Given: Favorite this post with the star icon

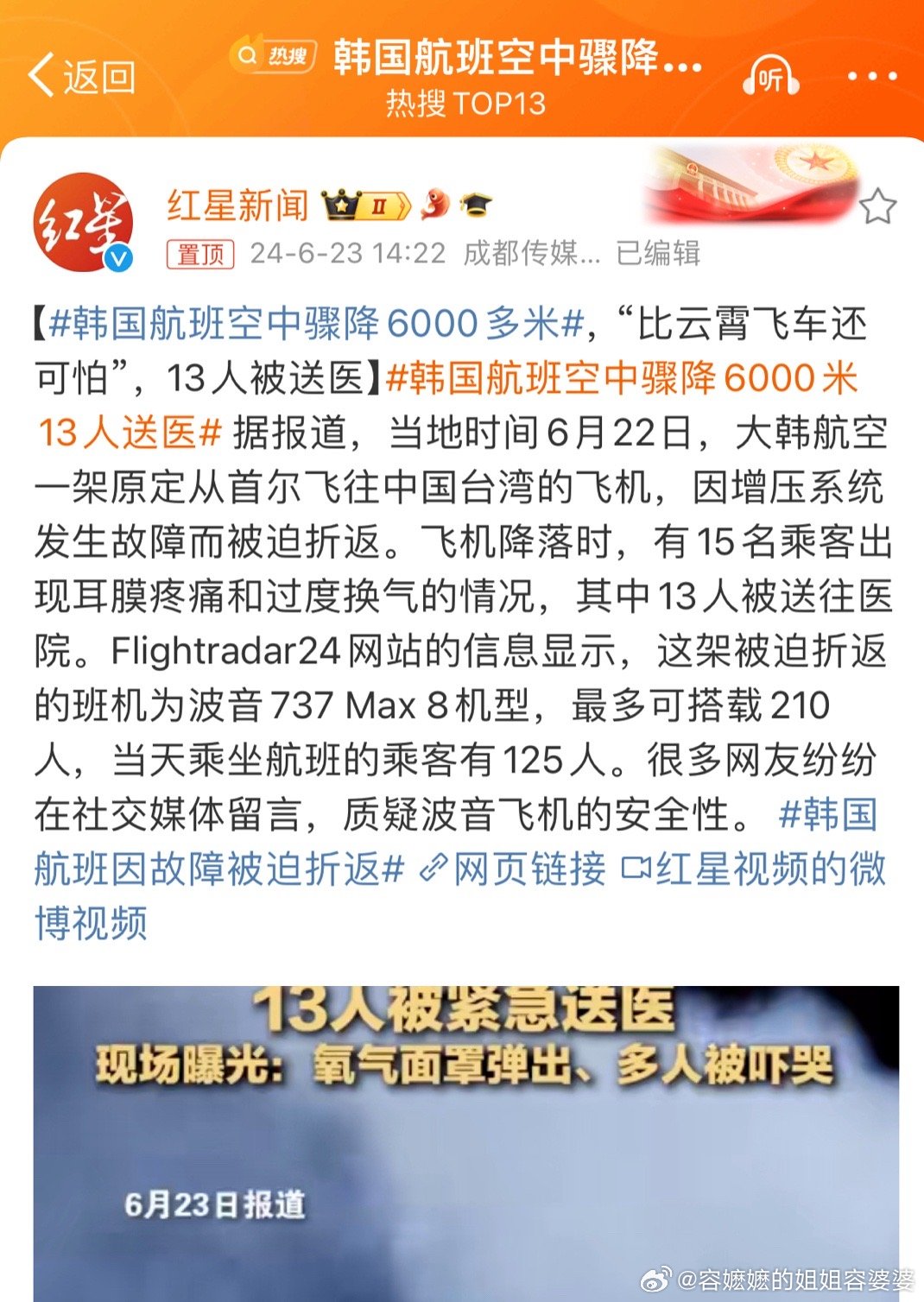Looking at the screenshot, I should point(877,206).
